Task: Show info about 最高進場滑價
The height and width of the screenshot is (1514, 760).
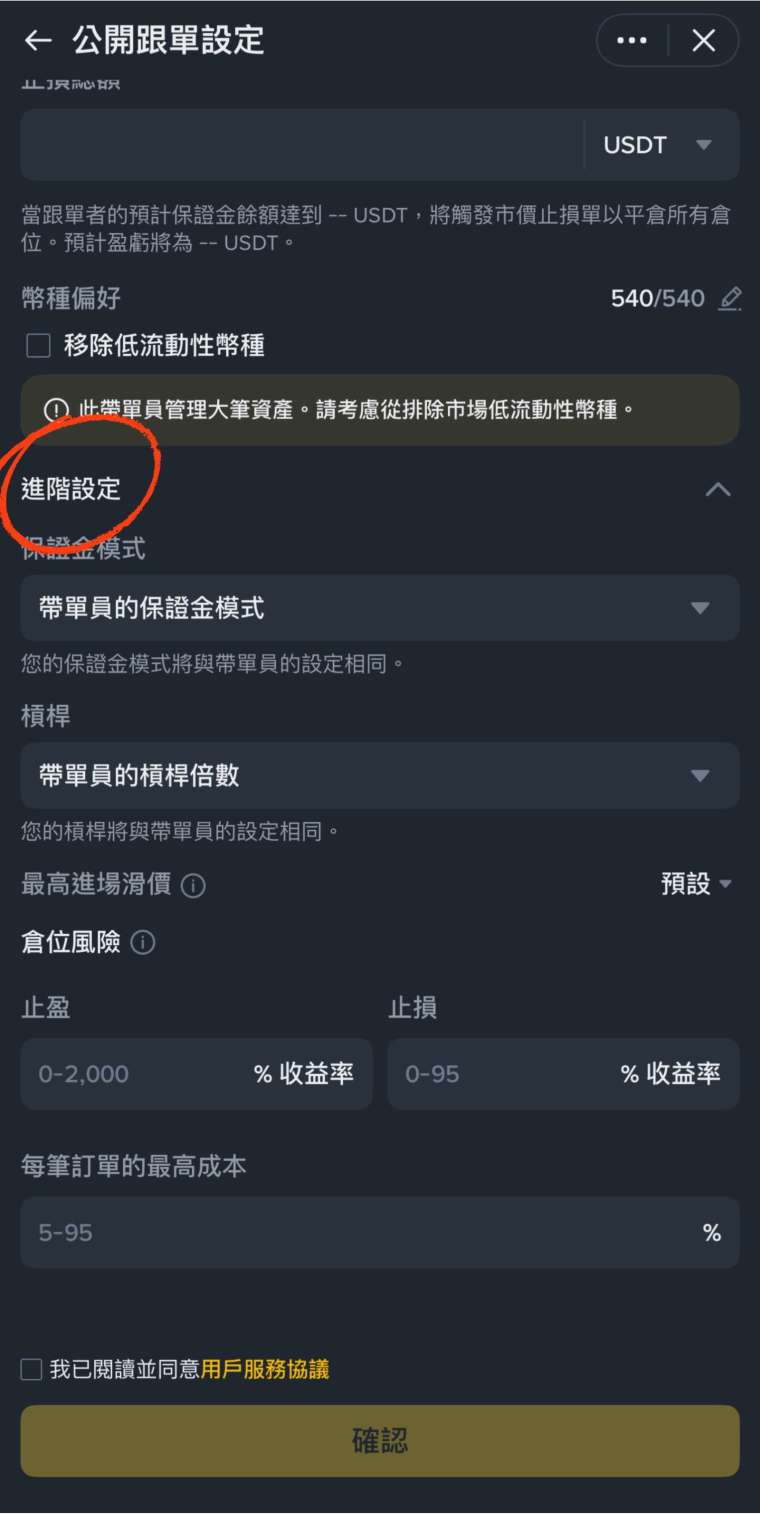Action: click(x=194, y=886)
